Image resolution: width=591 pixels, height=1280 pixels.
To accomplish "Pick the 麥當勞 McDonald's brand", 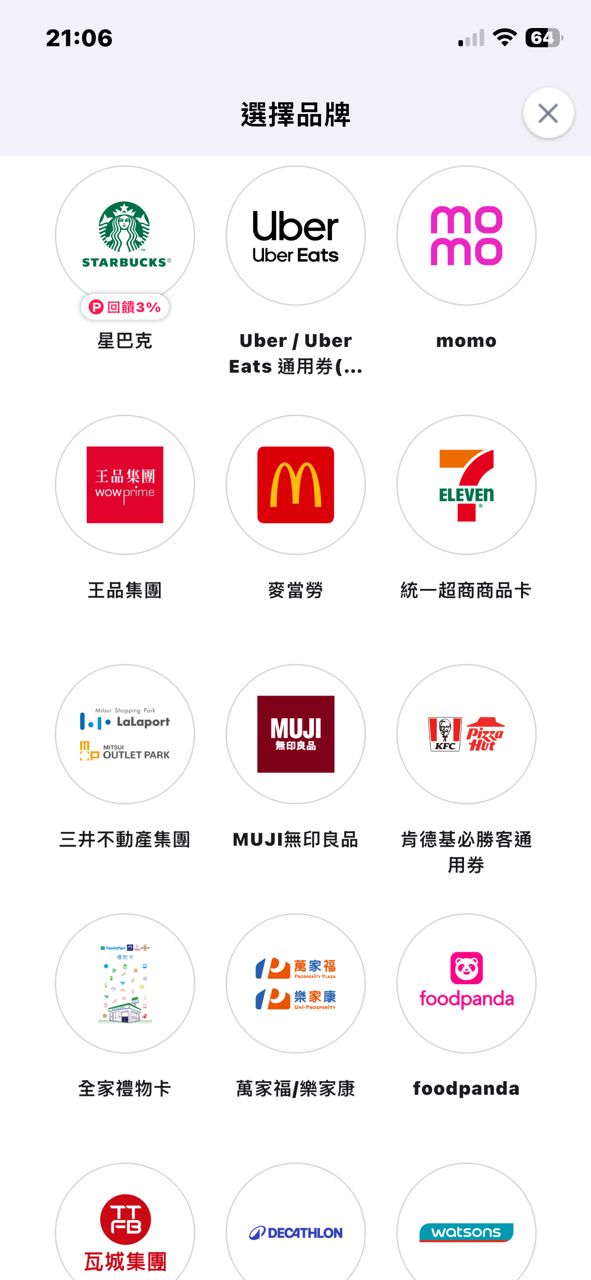I will (x=296, y=485).
